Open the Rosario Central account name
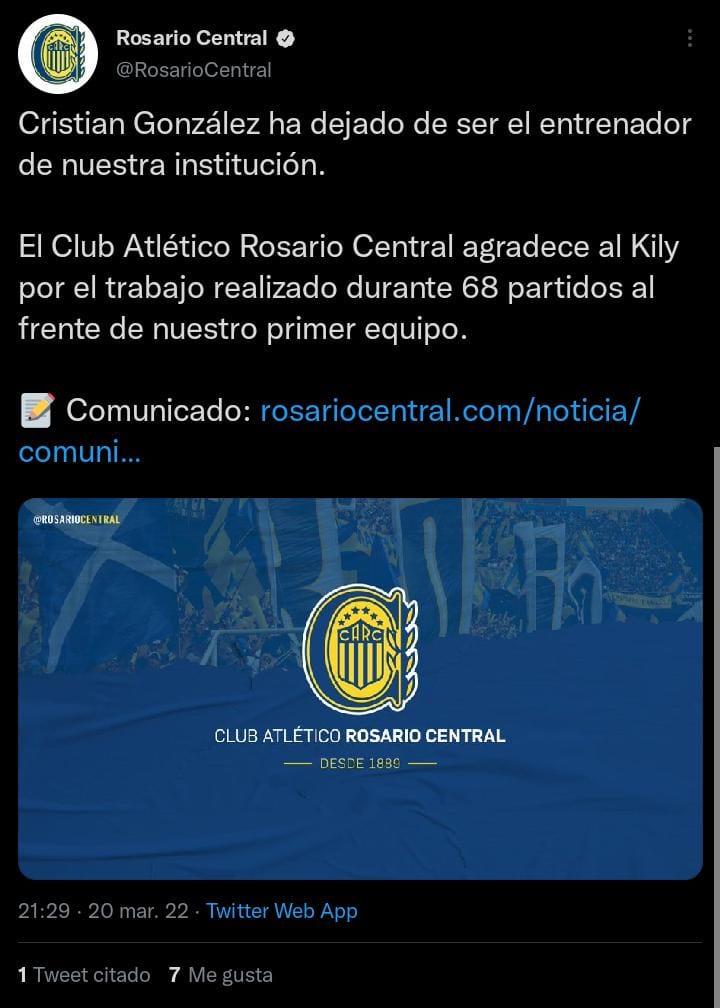 (x=191, y=39)
